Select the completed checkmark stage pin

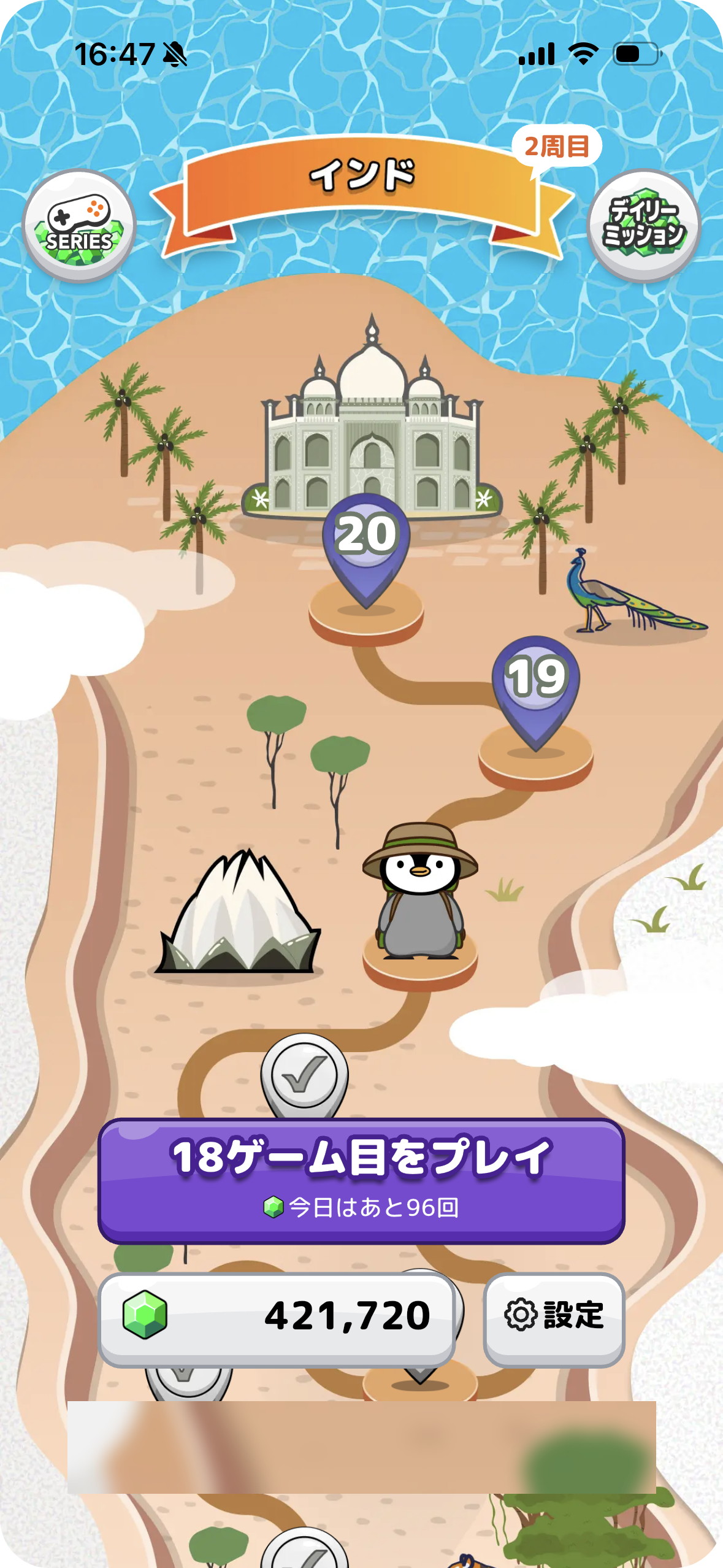click(304, 1075)
